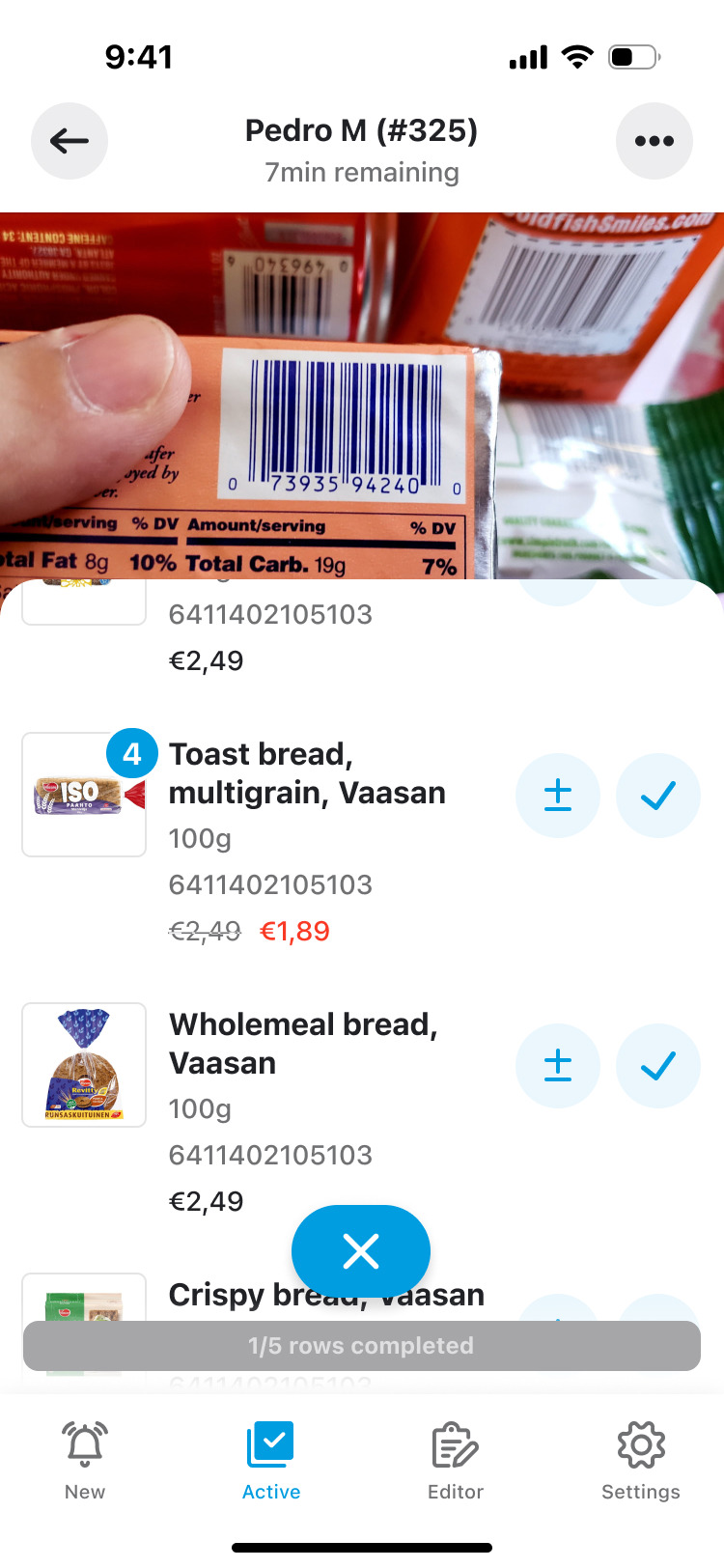Image resolution: width=724 pixels, height=1568 pixels.
Task: Close the barcode scanner
Action: click(361, 1251)
